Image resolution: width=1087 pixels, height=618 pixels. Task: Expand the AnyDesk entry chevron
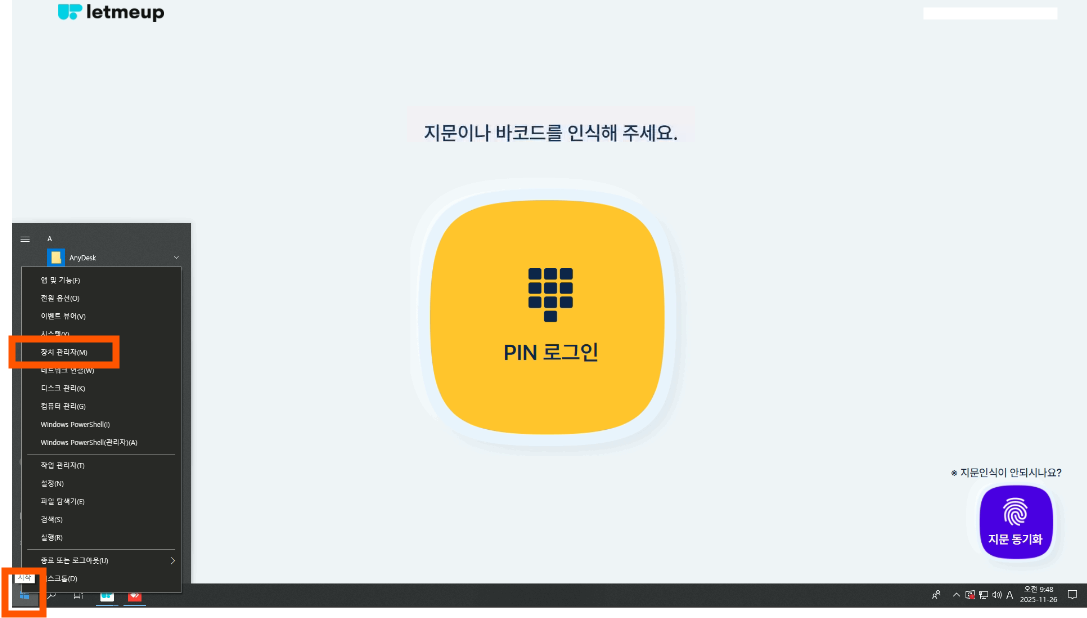[175, 258]
